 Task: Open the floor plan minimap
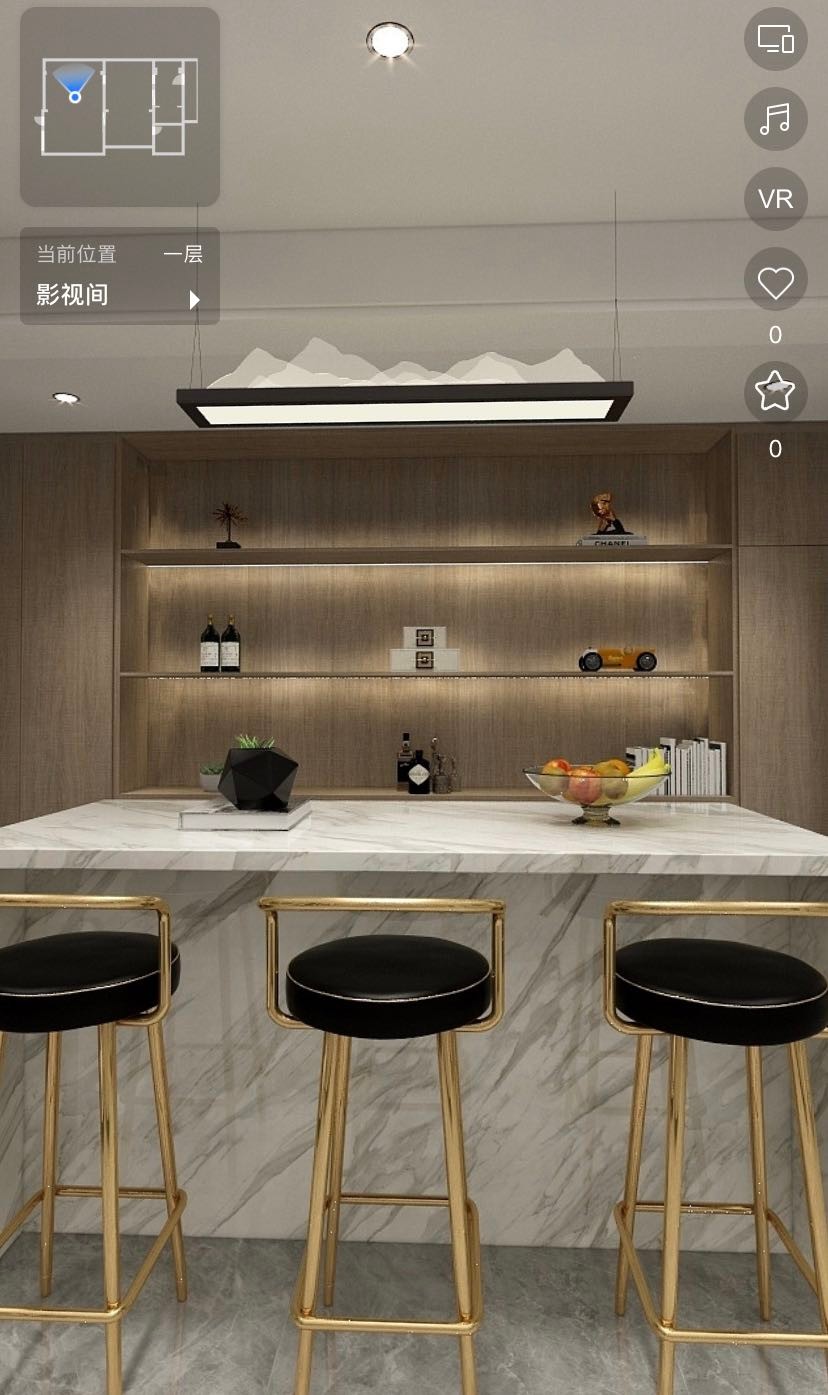tap(119, 106)
